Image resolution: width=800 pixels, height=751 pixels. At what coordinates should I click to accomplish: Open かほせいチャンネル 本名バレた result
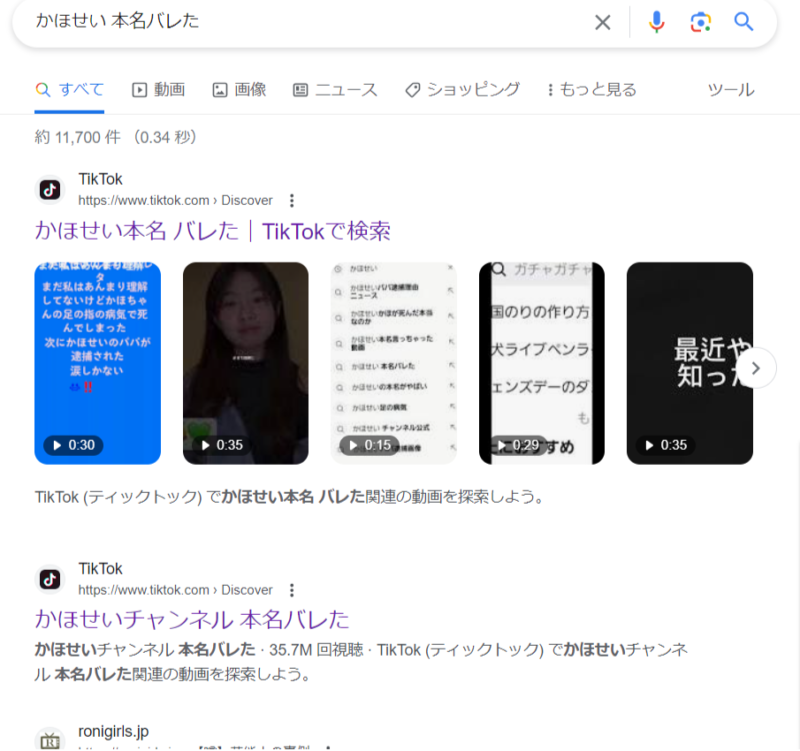pyautogui.click(x=192, y=617)
